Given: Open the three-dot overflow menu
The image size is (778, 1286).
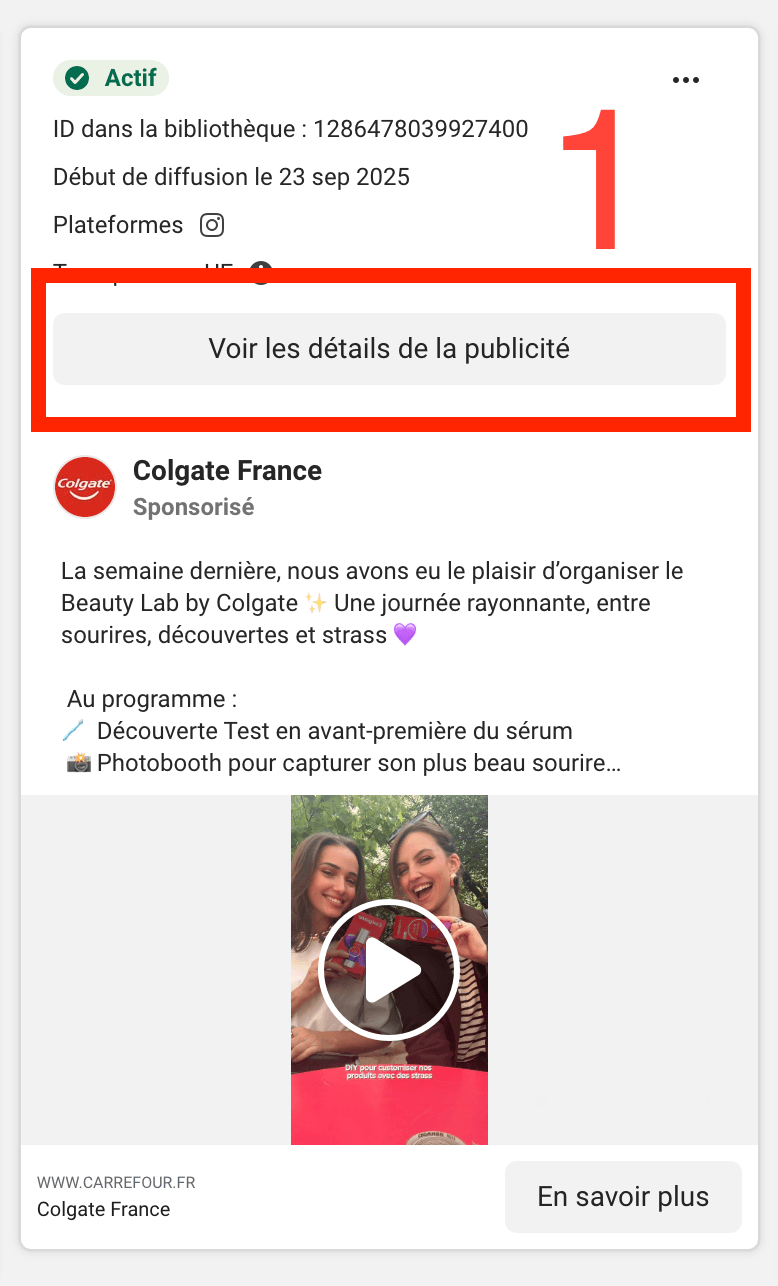Looking at the screenshot, I should coord(686,81).
